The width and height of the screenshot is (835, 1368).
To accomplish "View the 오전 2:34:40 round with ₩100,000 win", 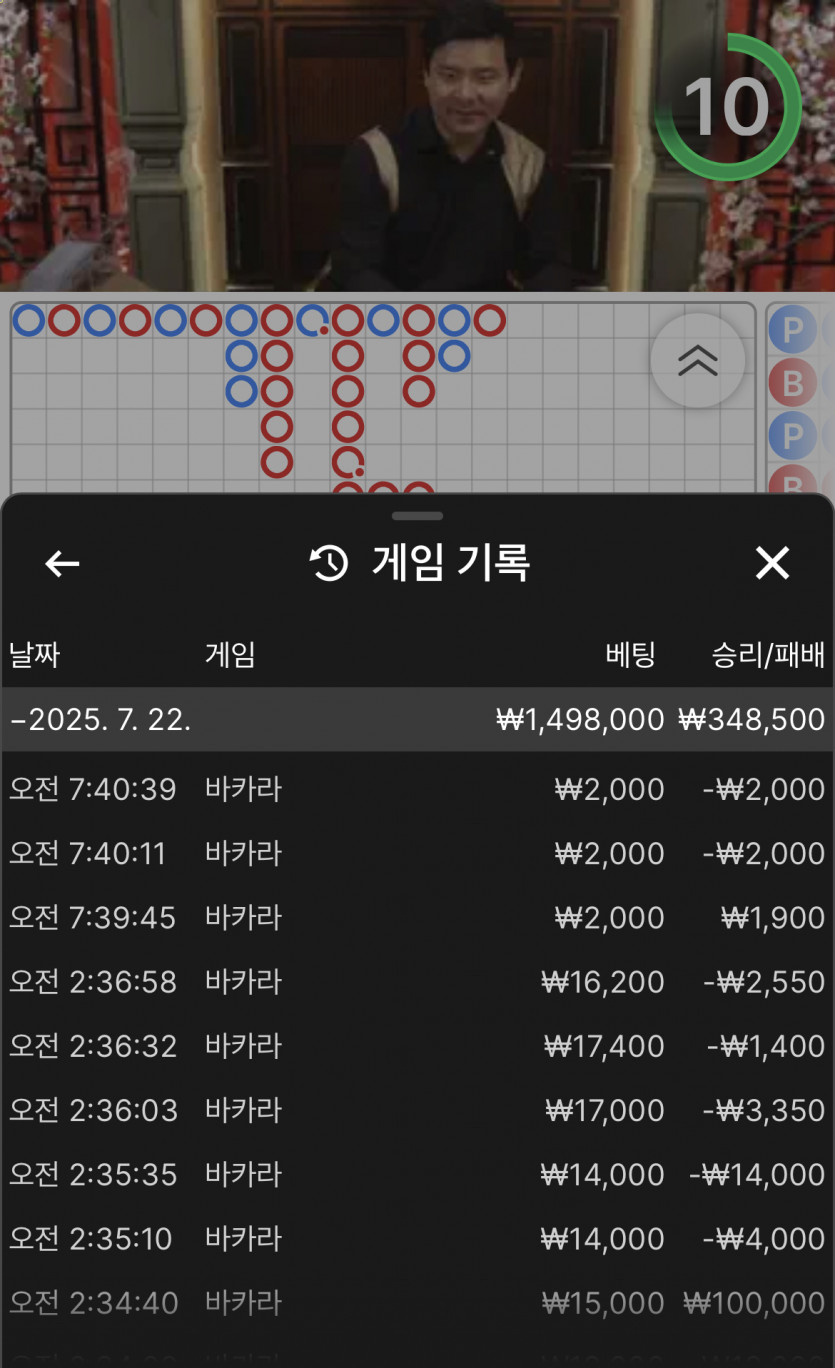I will [x=416, y=1303].
